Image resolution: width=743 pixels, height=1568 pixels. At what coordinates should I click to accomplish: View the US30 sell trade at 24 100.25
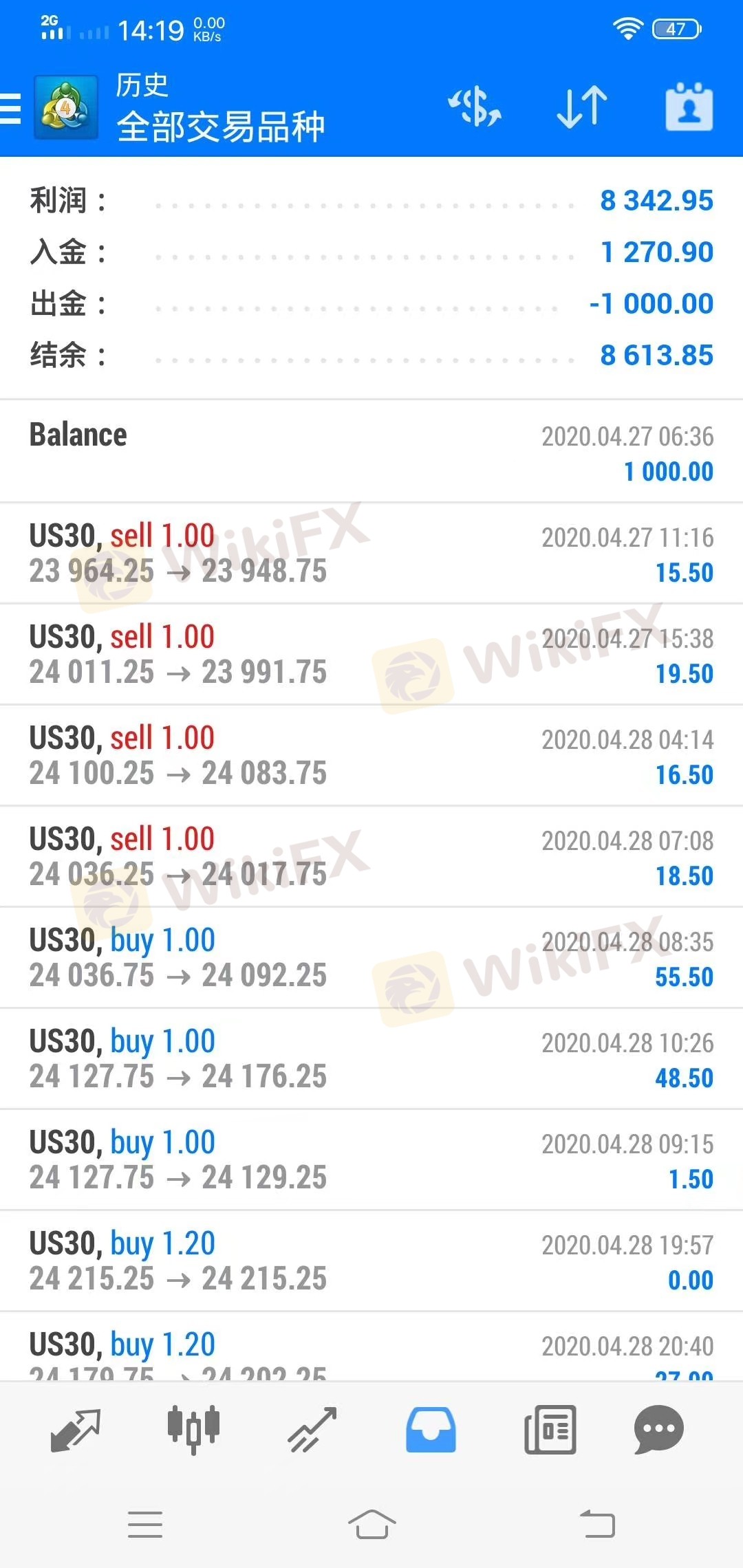tap(371, 756)
